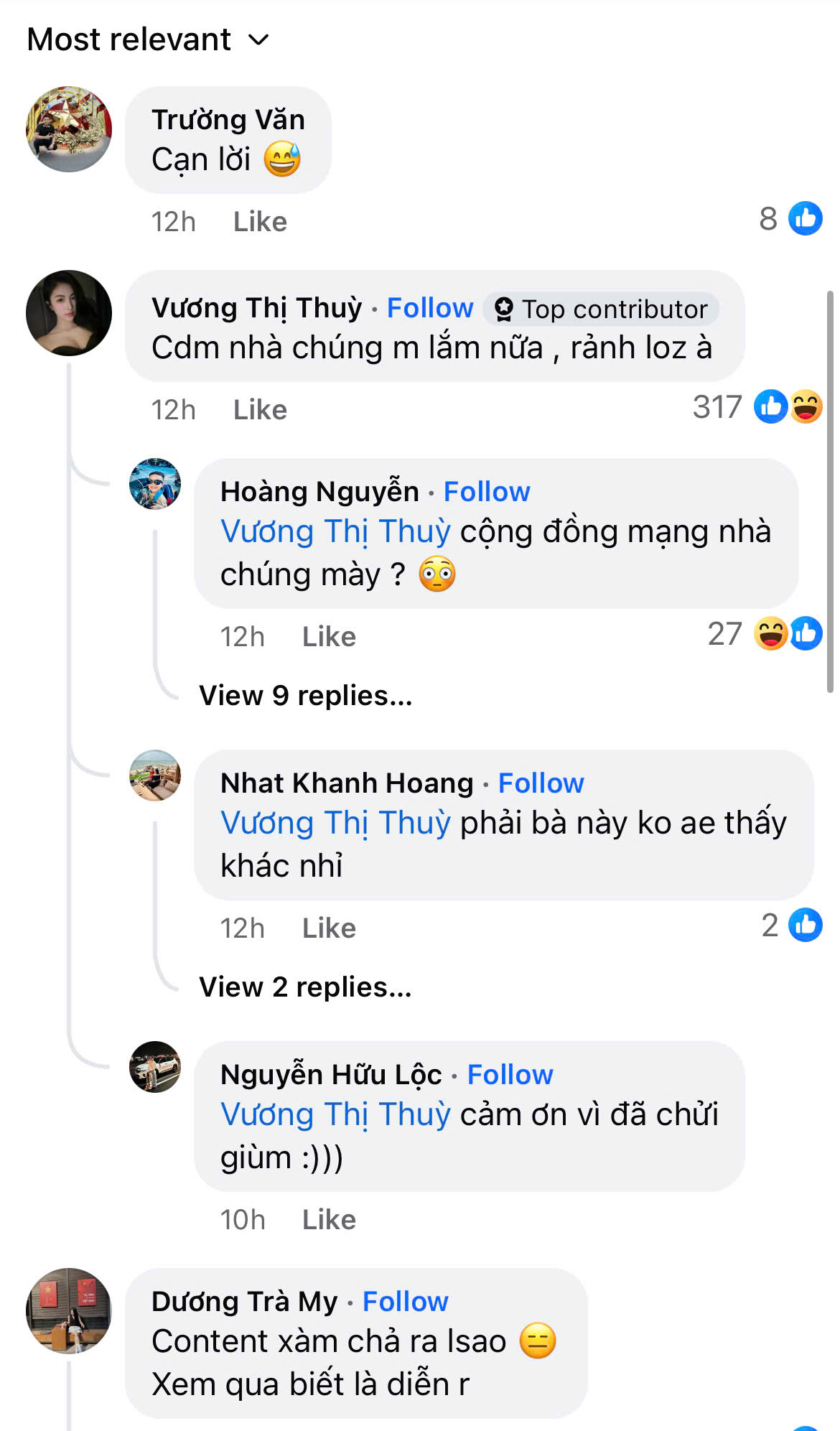840x1431 pixels.
Task: Follow Hoàng Nguyễn
Action: pyautogui.click(x=487, y=492)
